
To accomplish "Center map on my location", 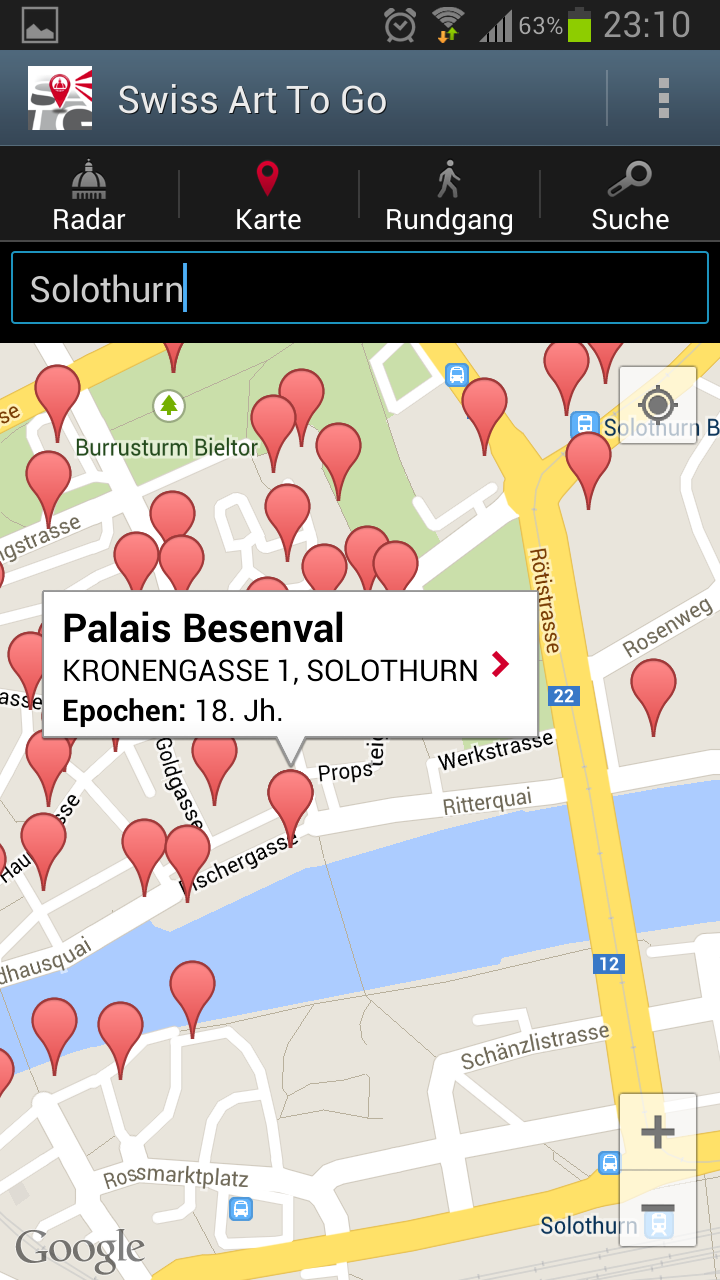I will pyautogui.click(x=657, y=405).
